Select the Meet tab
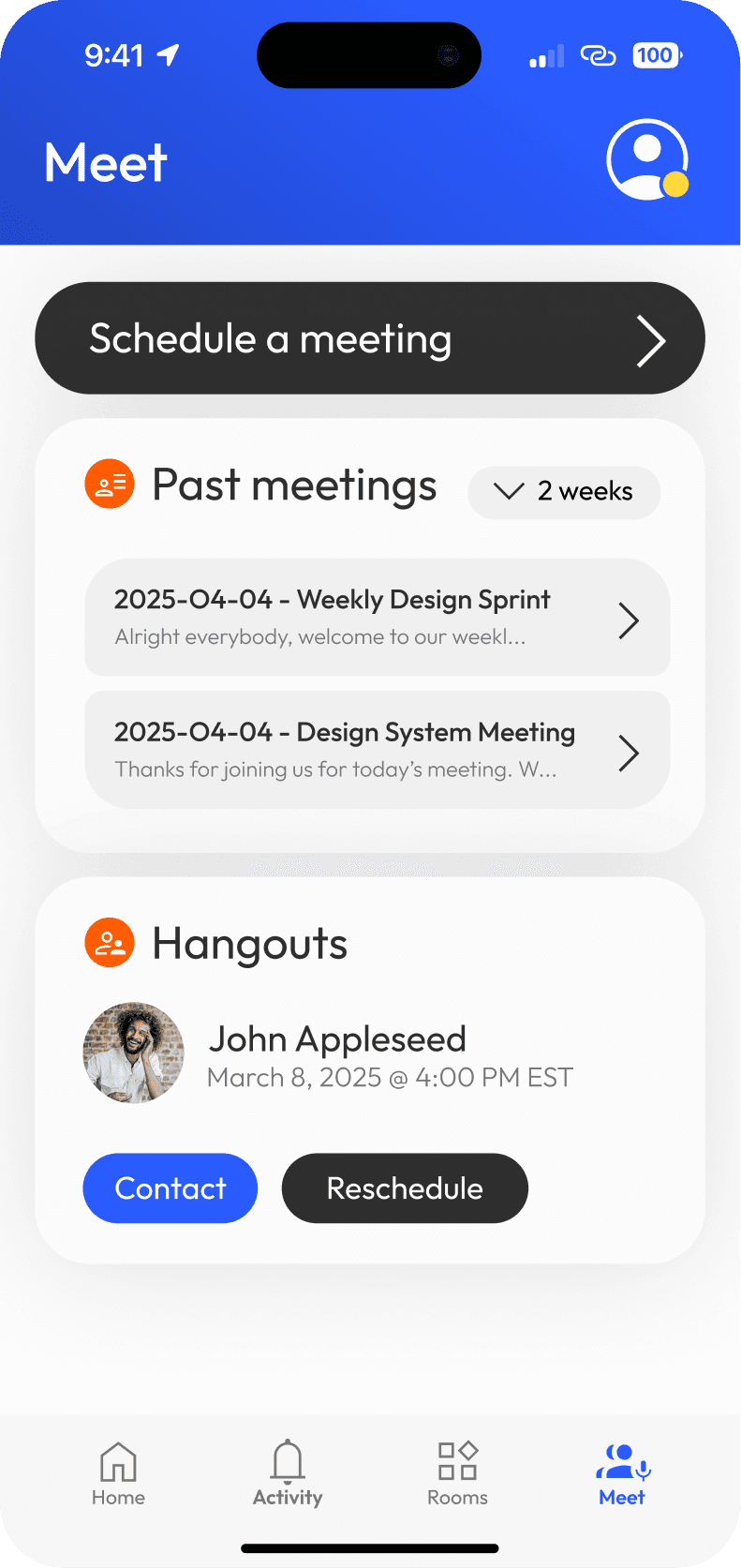Screen dimensions: 741x1568 [x=622, y=1474]
